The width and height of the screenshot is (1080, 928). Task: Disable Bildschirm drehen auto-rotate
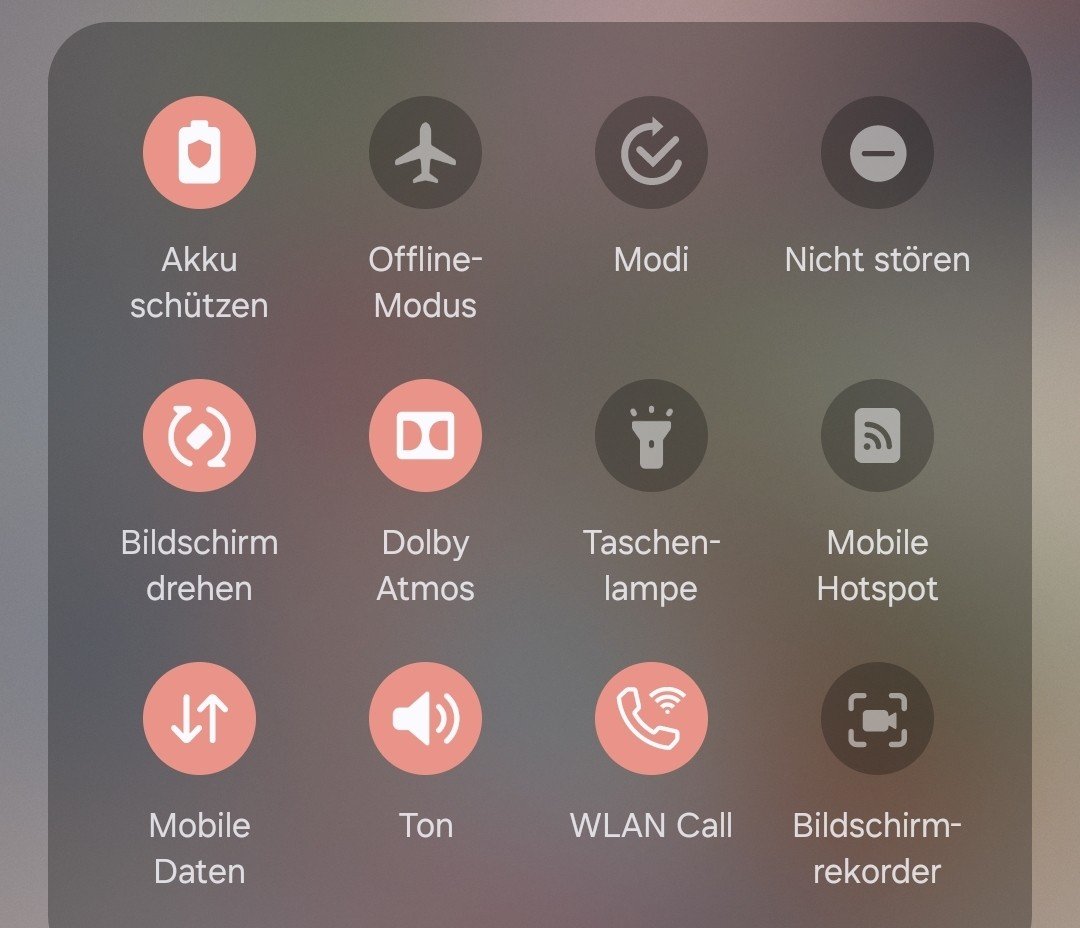200,436
